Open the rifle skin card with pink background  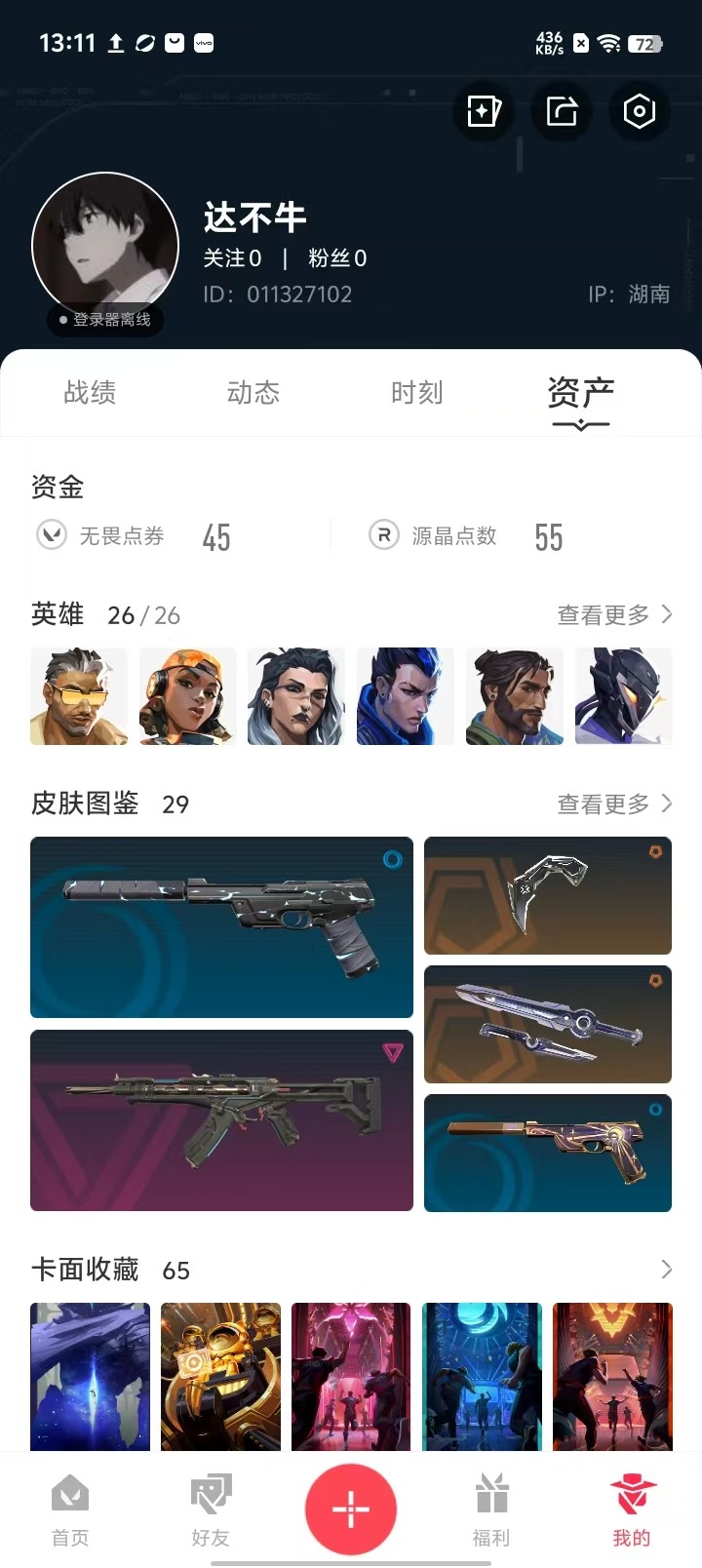pyautogui.click(x=221, y=1120)
